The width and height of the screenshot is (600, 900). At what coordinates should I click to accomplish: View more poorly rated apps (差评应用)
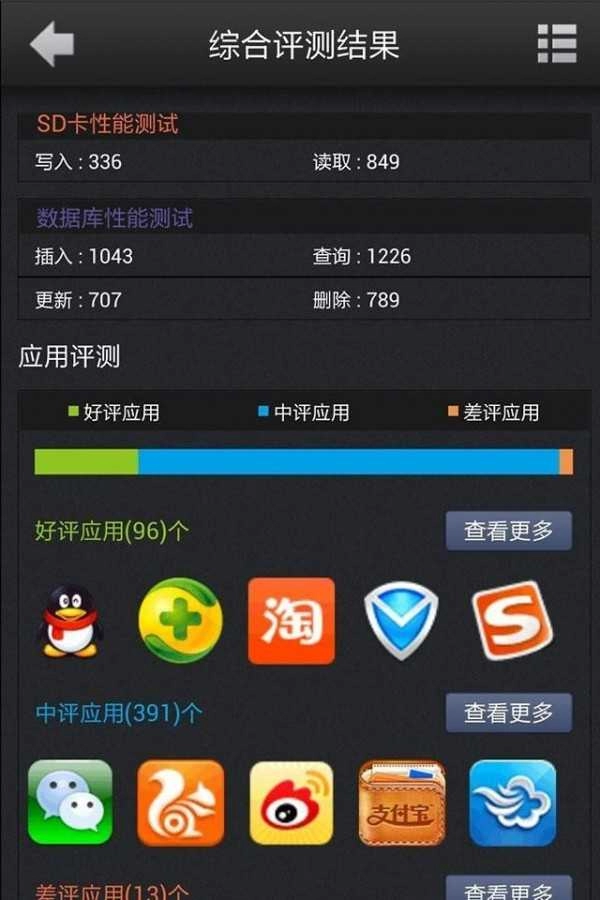point(508,889)
